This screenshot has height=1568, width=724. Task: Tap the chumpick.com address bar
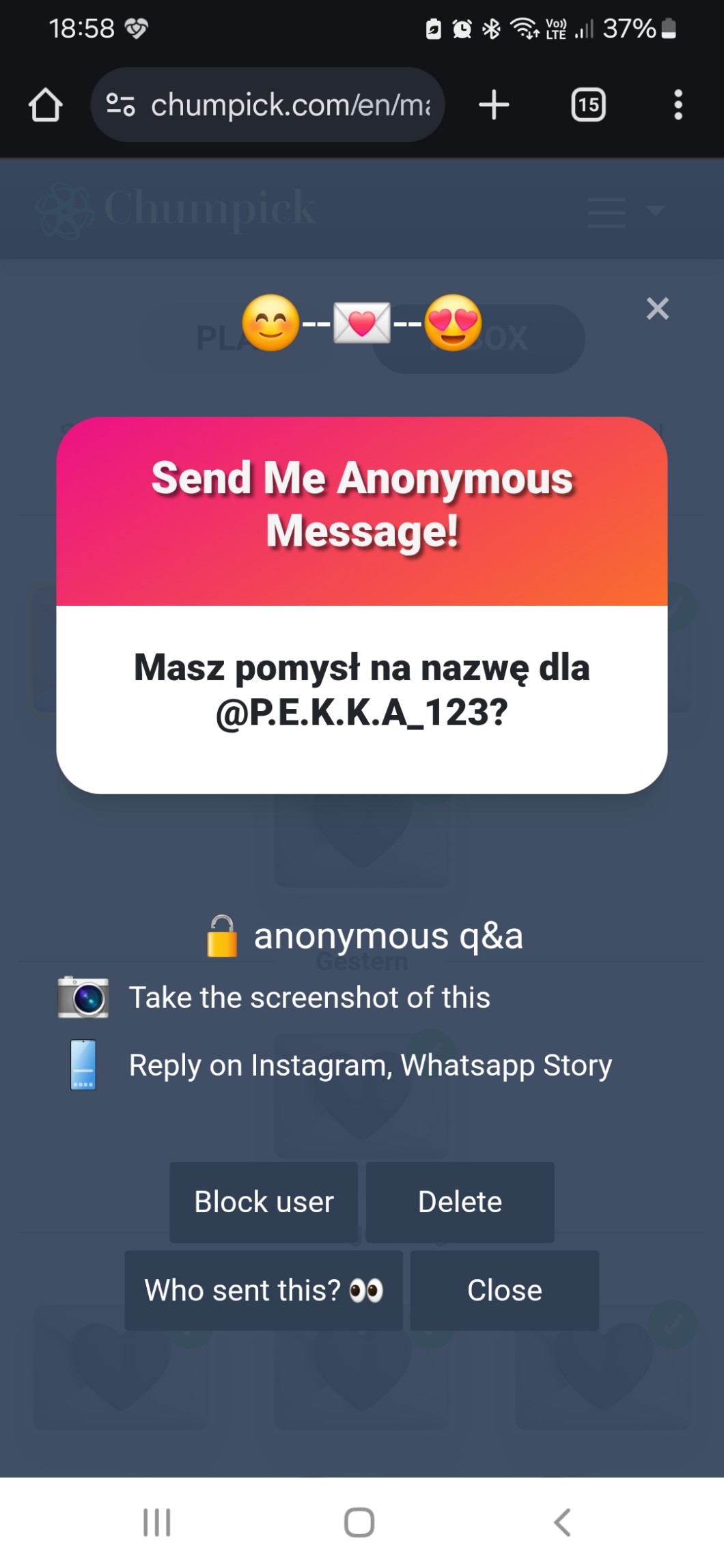[290, 105]
